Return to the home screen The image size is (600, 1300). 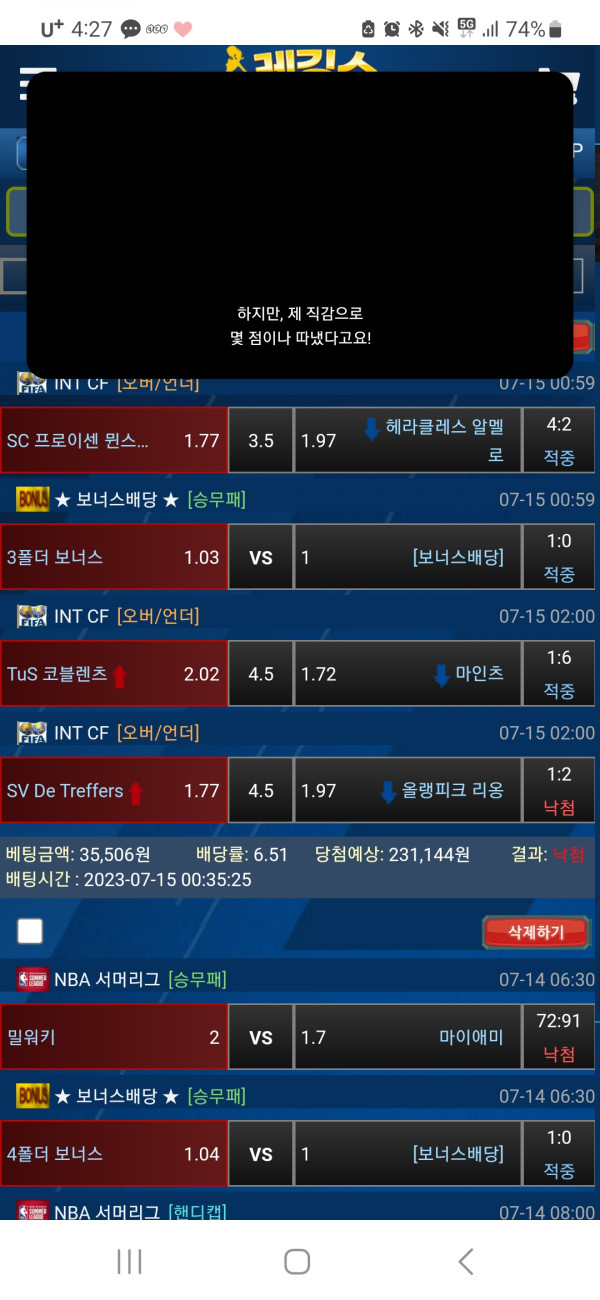(x=297, y=1261)
